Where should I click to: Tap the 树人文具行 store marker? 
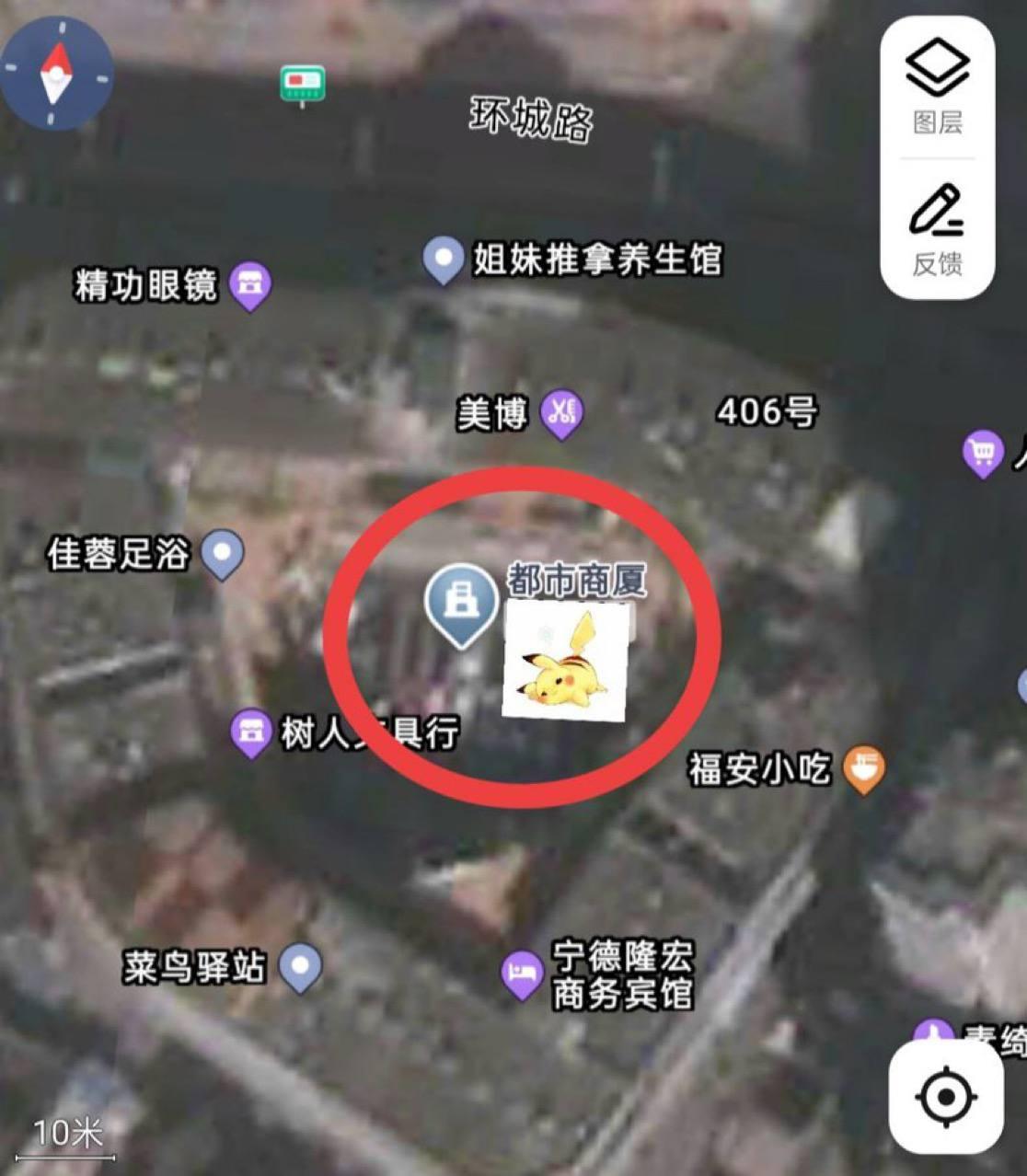[x=250, y=731]
